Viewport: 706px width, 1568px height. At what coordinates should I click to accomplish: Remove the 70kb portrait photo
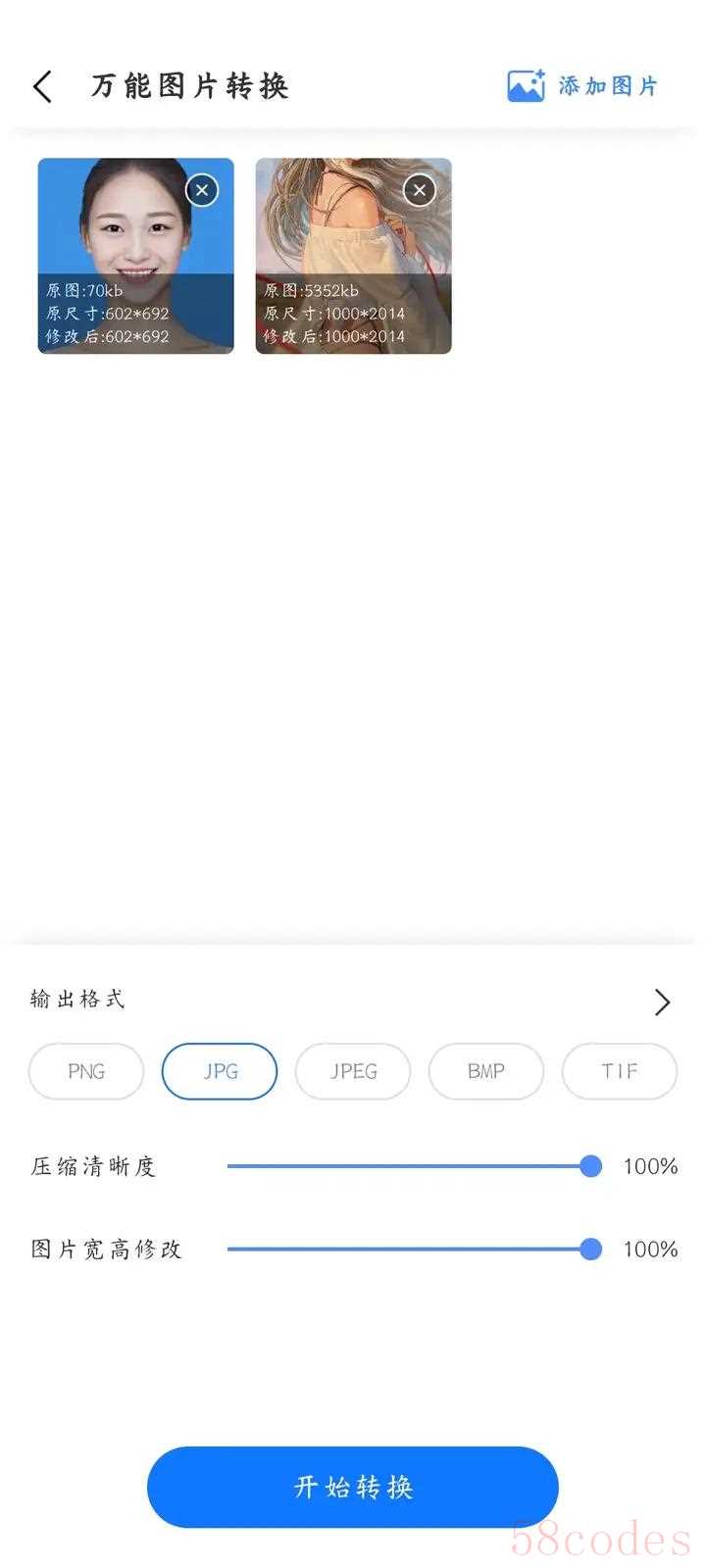tap(202, 190)
